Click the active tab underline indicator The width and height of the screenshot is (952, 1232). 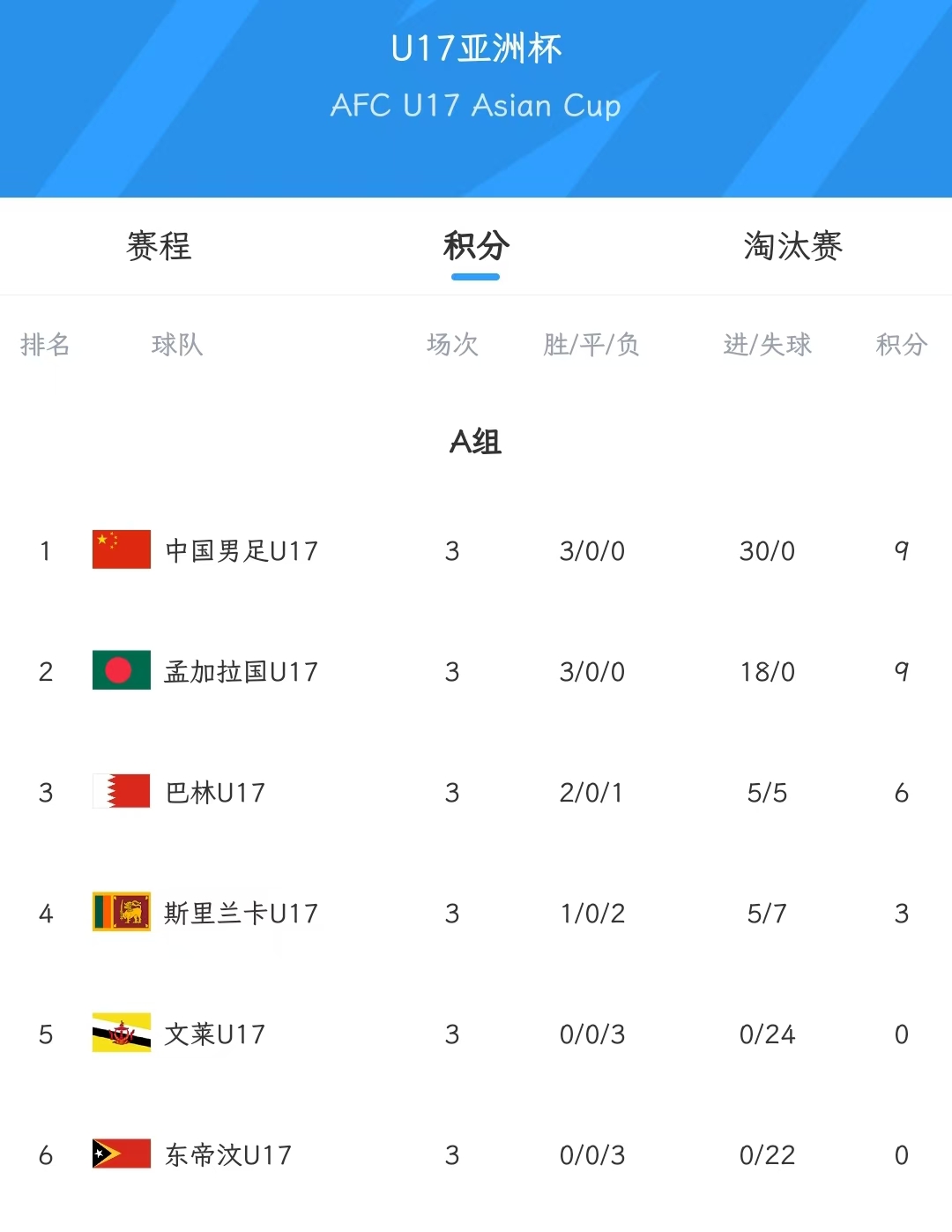[x=475, y=278]
